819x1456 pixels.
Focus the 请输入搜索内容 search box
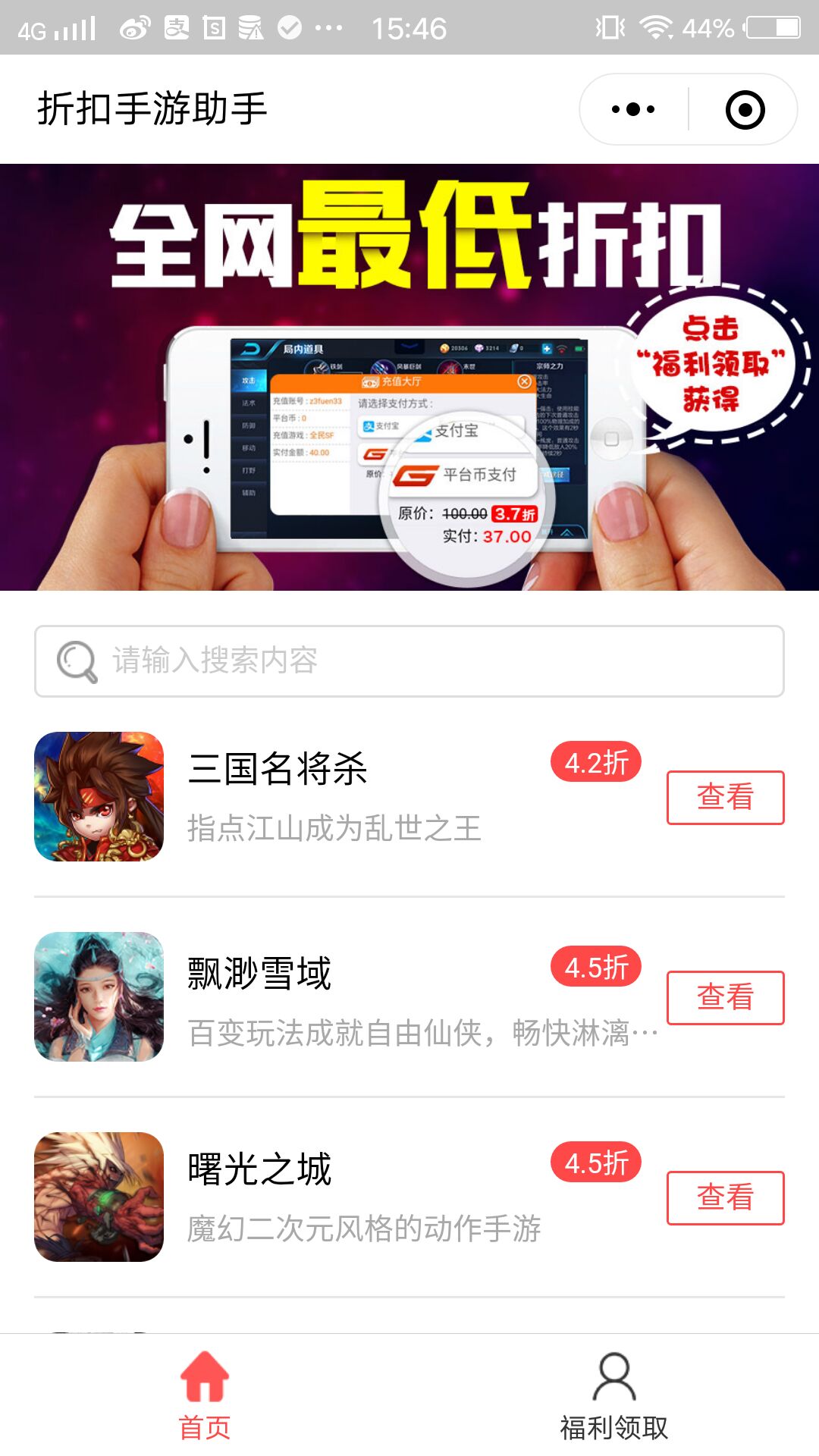point(409,661)
